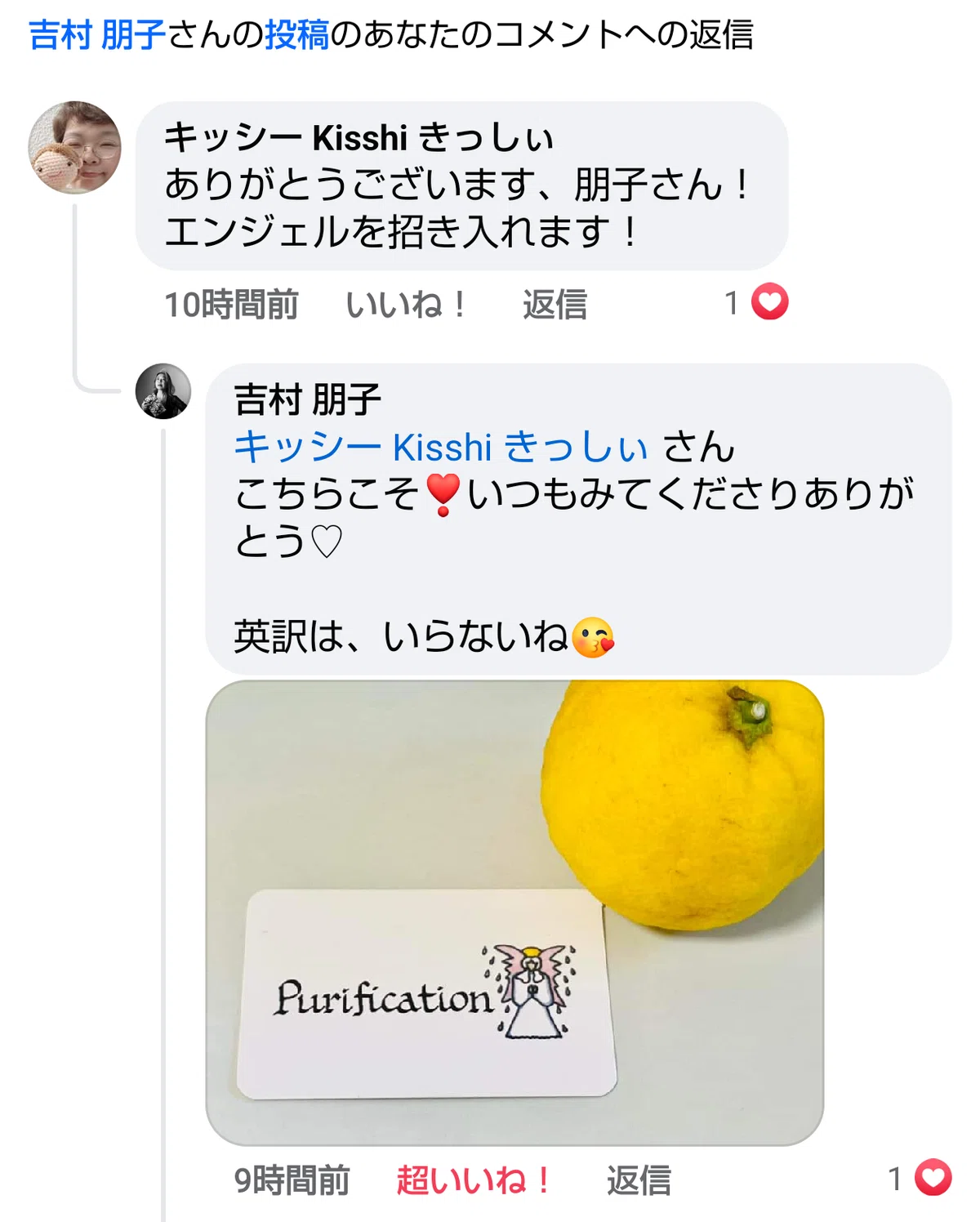Viewport: 980px width, 1222px height.
Task: Toggle 超いいね！ on 吉村 朋子's reply
Action: pyautogui.click(x=473, y=1180)
